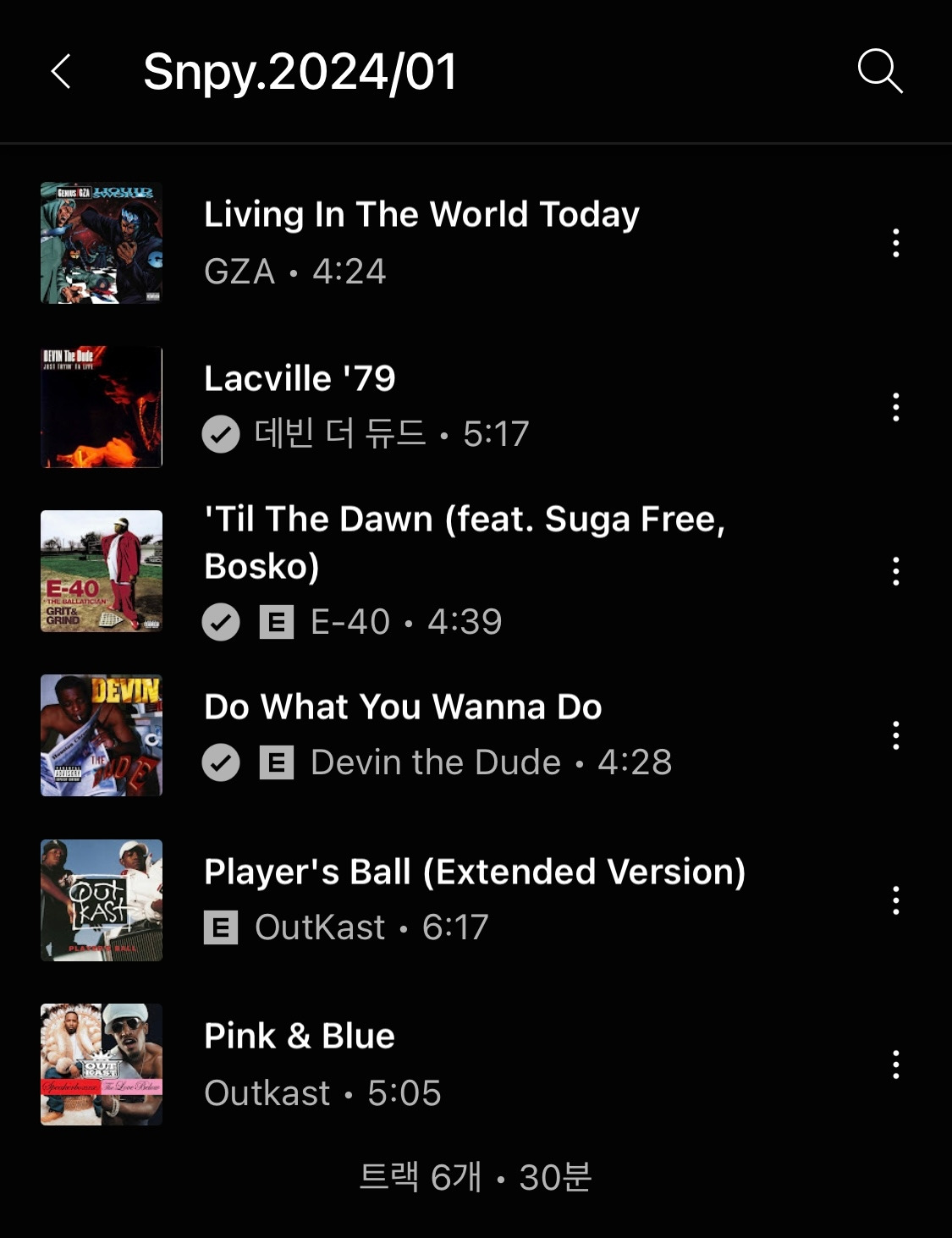The width and height of the screenshot is (952, 1238).
Task: Tap the overflow menu for Player's Ball
Action: coord(895,900)
